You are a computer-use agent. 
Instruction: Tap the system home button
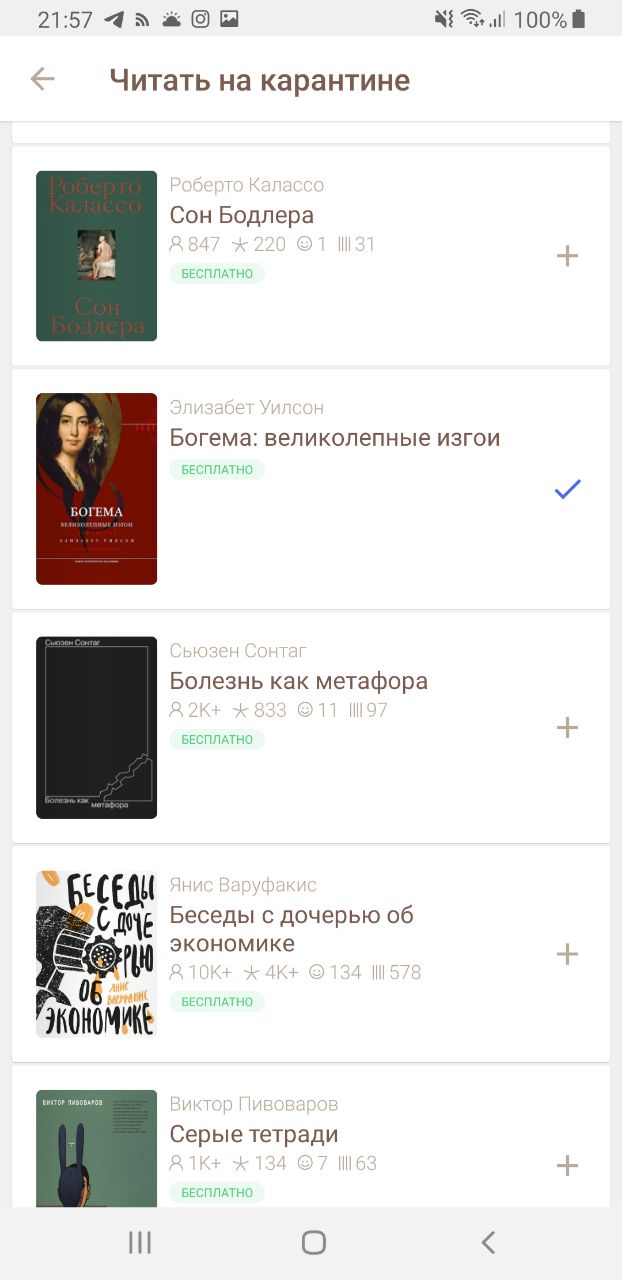coord(313,1242)
